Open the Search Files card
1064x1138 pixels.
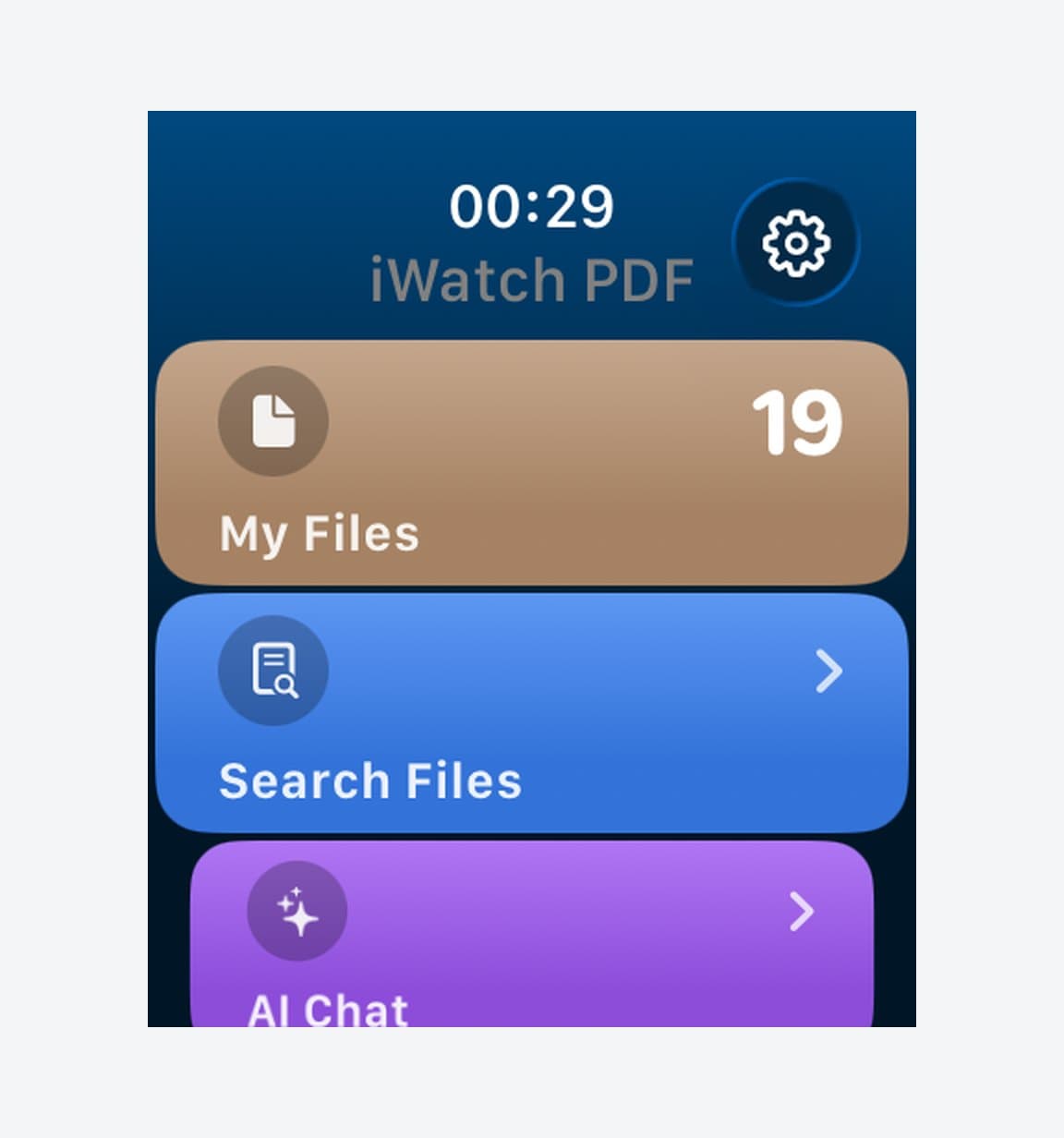pos(532,713)
